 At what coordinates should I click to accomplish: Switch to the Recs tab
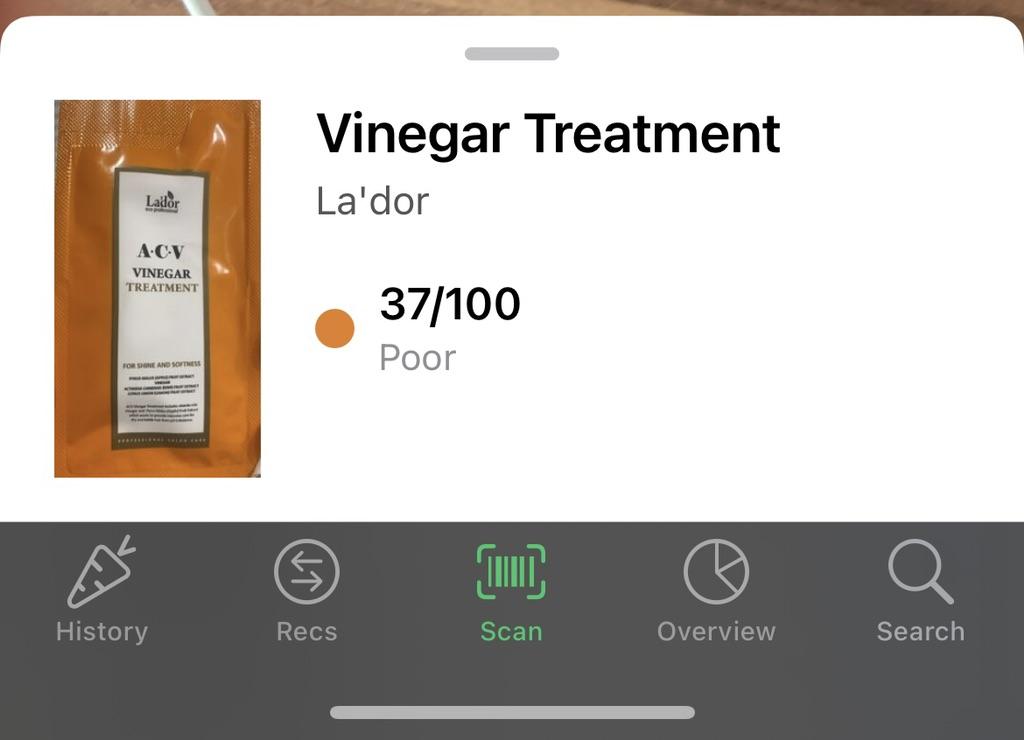[x=306, y=590]
